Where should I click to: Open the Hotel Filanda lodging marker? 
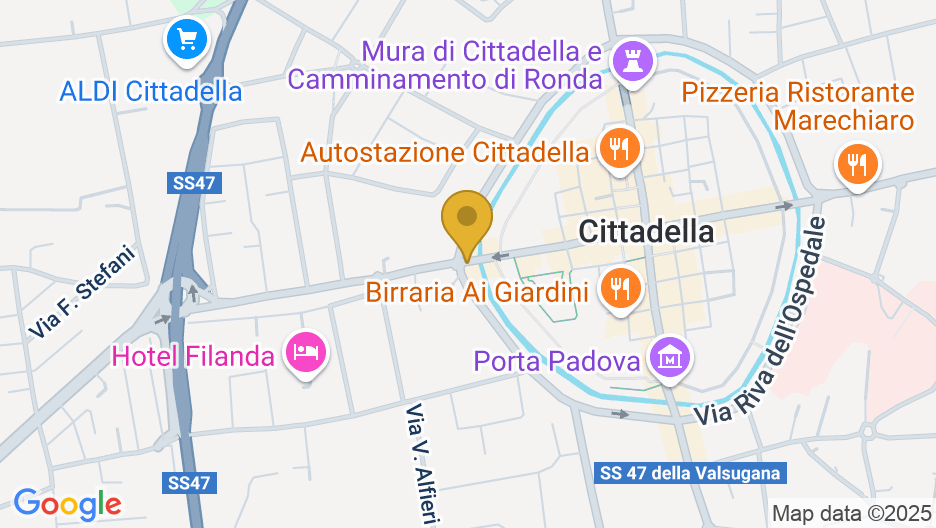click(306, 351)
